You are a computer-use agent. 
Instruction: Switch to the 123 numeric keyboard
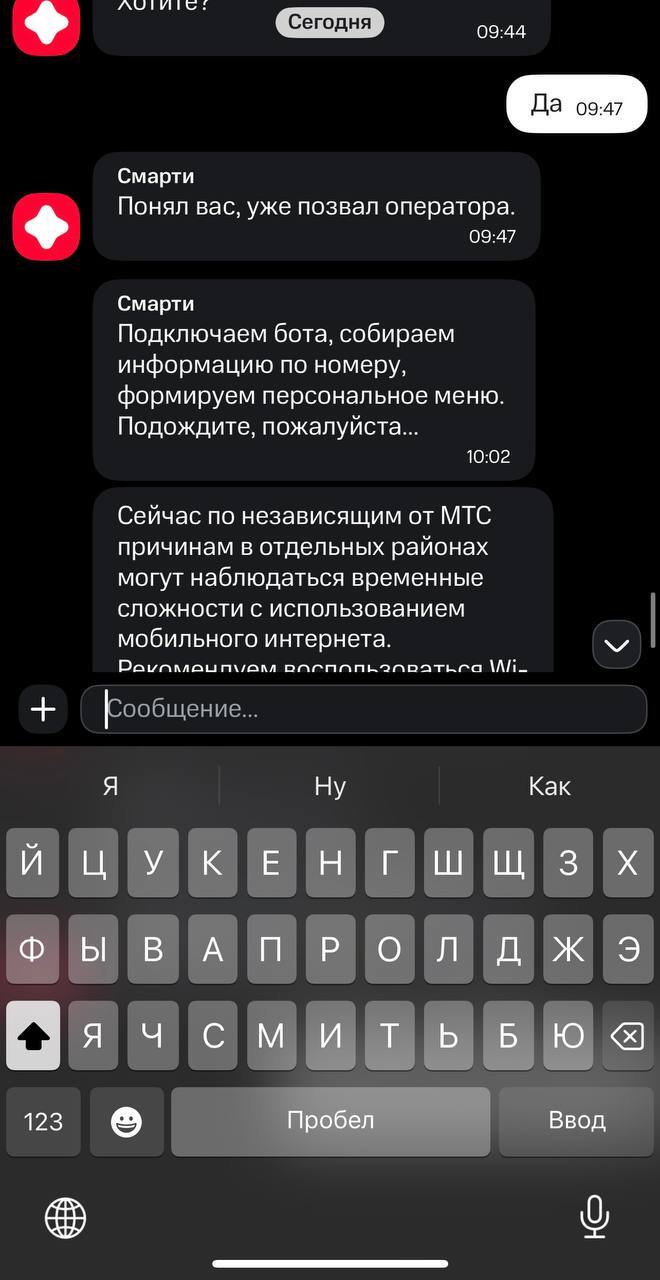click(x=43, y=1122)
